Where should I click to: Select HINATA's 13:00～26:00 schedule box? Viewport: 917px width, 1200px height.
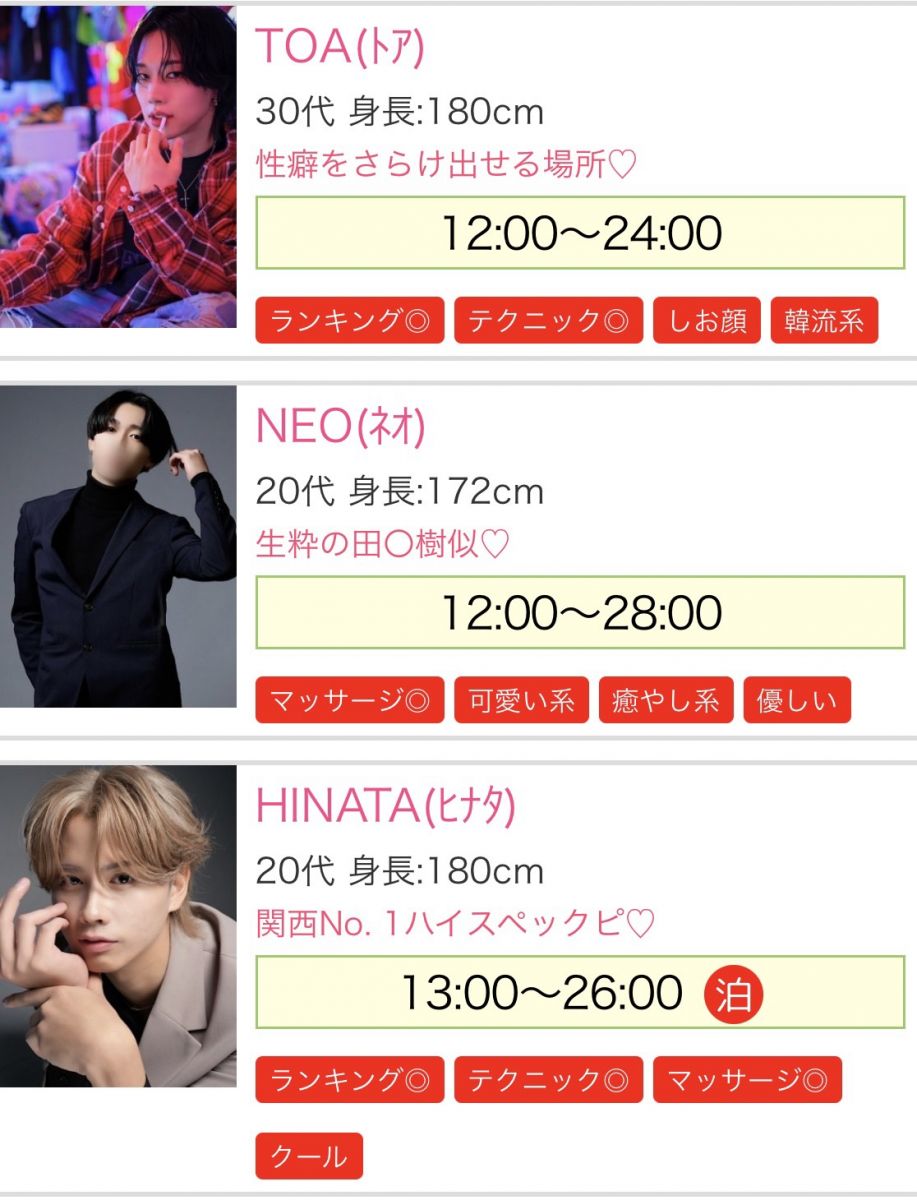pos(581,992)
